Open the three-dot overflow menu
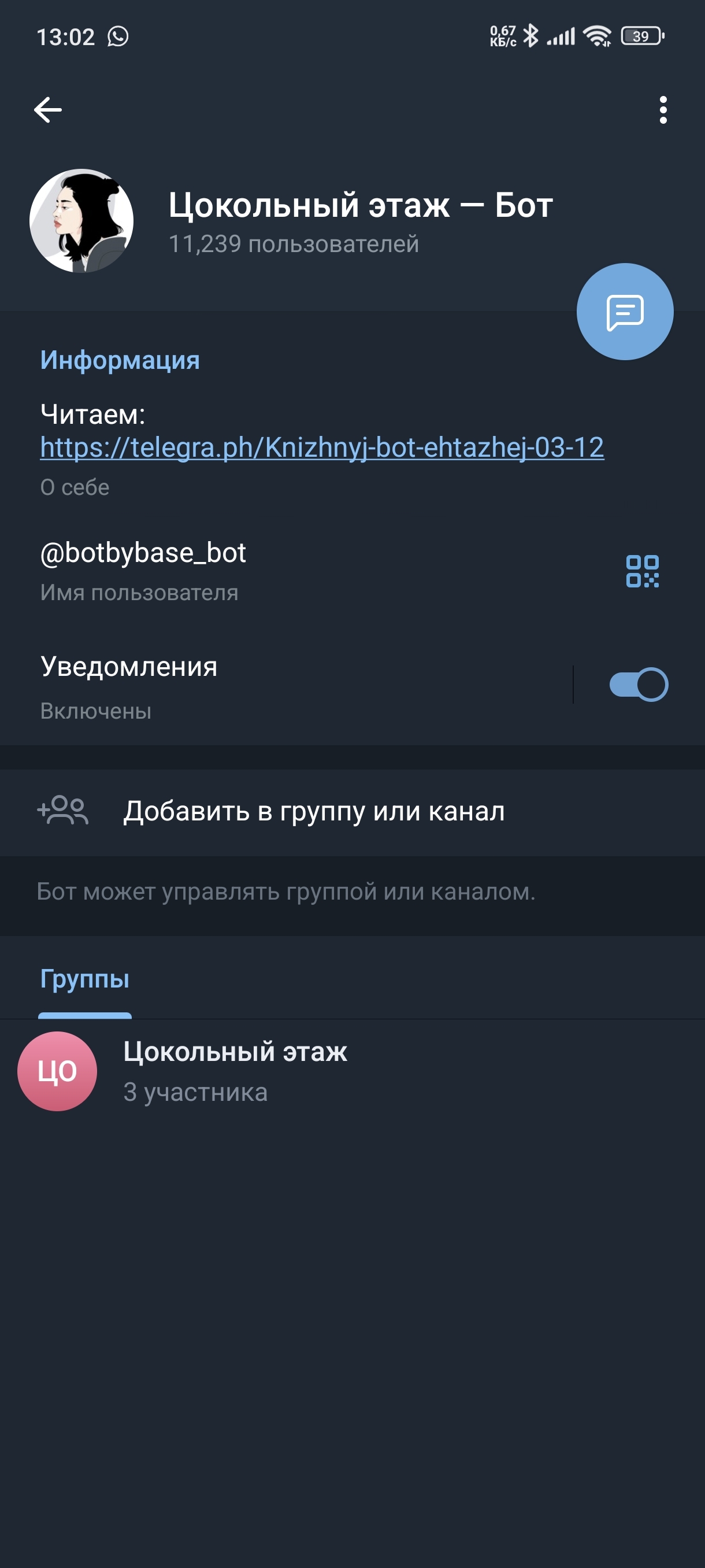This screenshot has height=1568, width=705. [663, 110]
